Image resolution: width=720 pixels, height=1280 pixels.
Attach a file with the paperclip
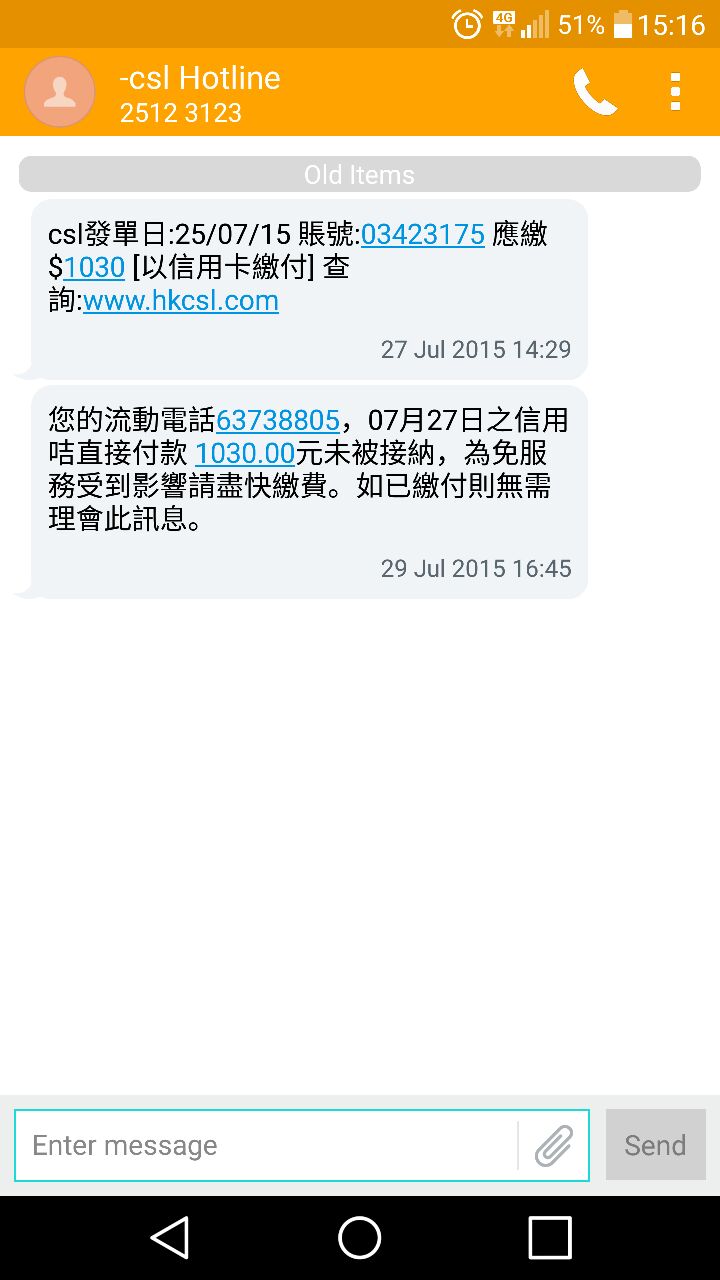pos(554,1145)
